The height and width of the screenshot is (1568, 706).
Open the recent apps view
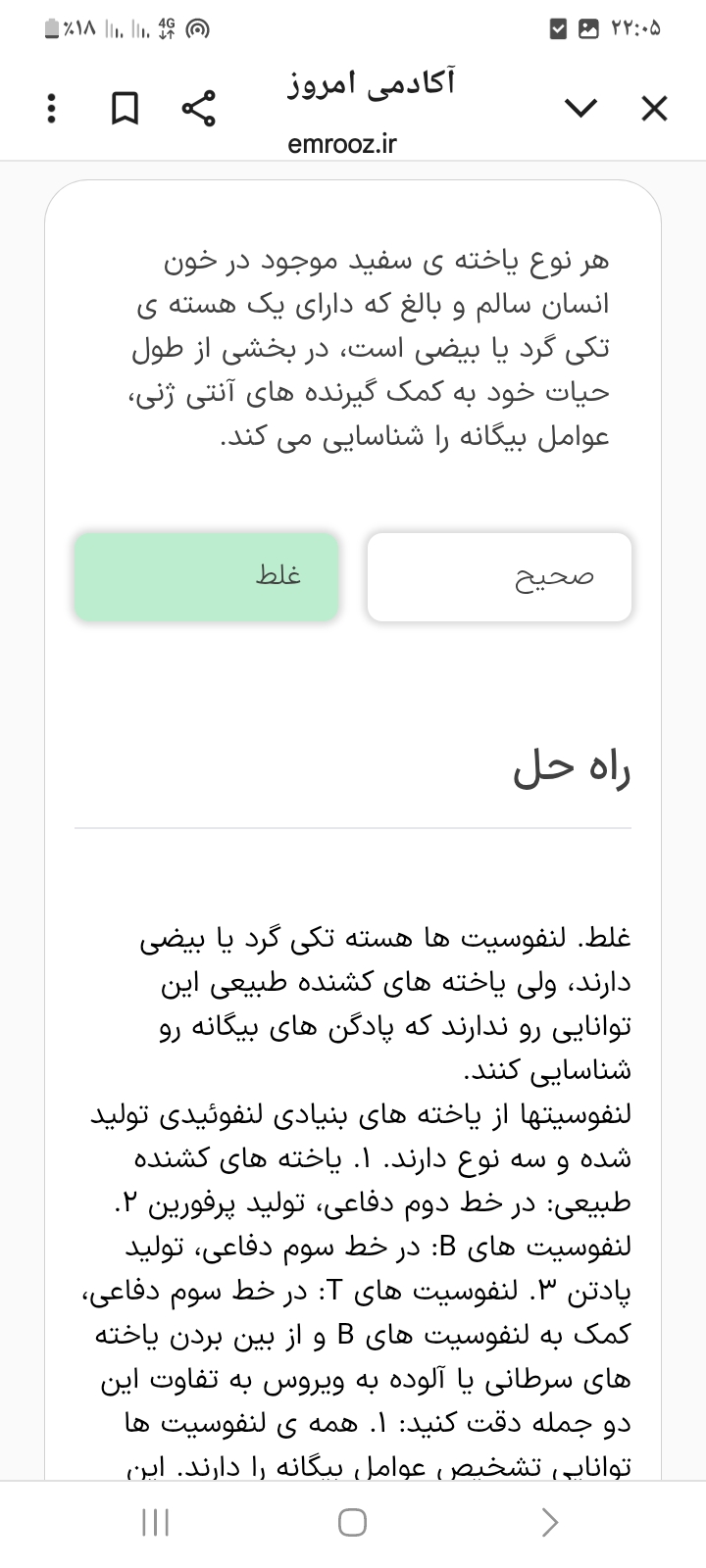(156, 1522)
